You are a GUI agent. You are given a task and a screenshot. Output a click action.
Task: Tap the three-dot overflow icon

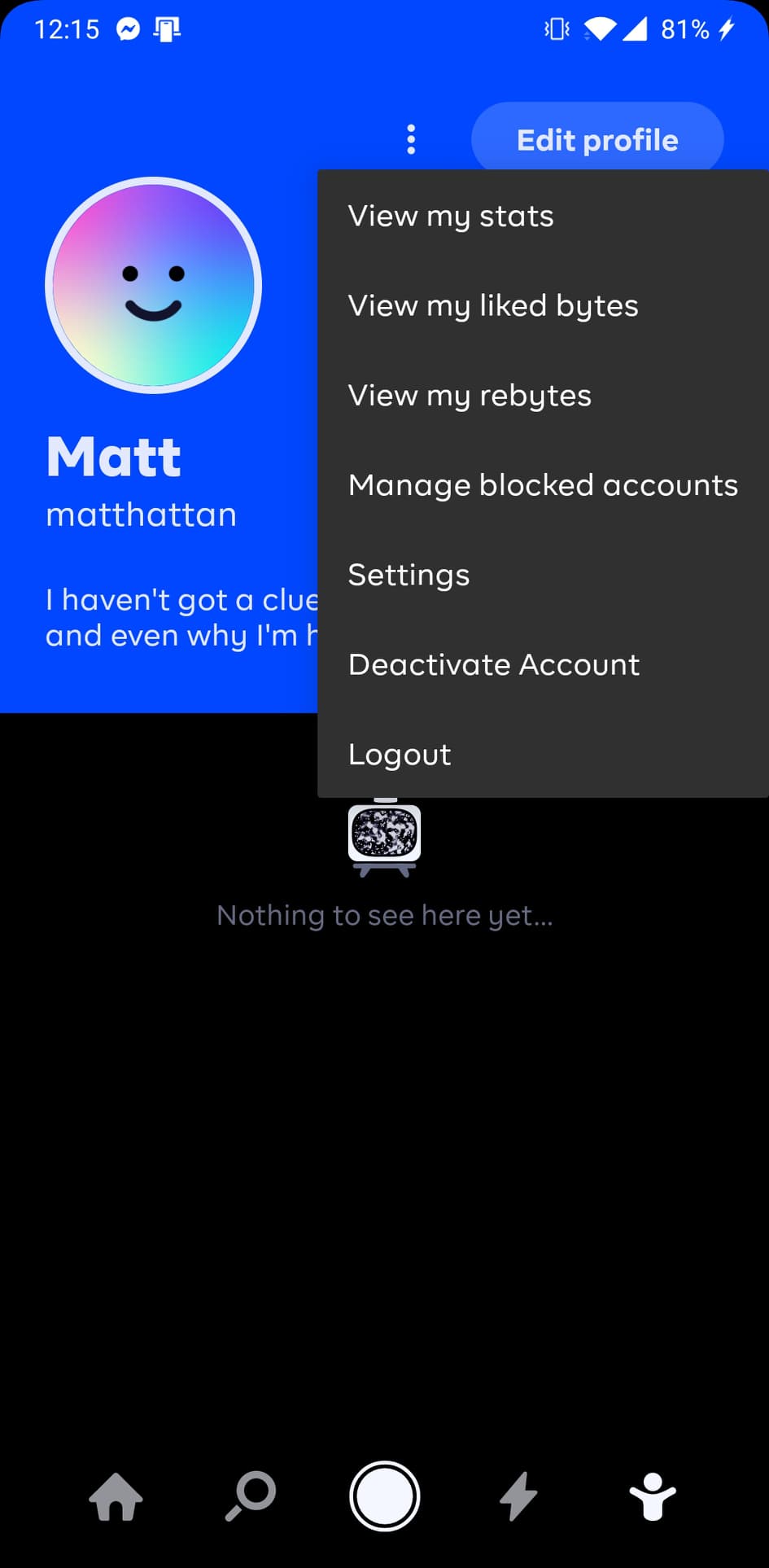click(411, 139)
